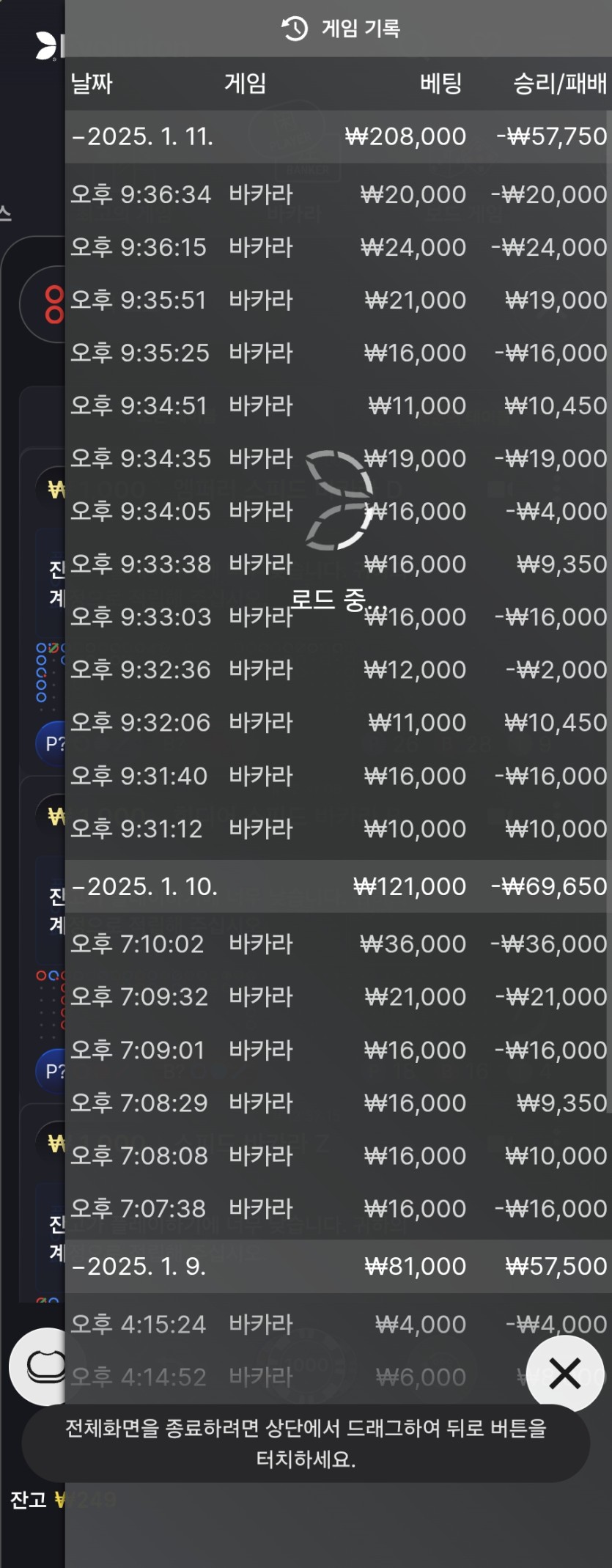View the 오후 9:34:51 game round

tap(337, 405)
